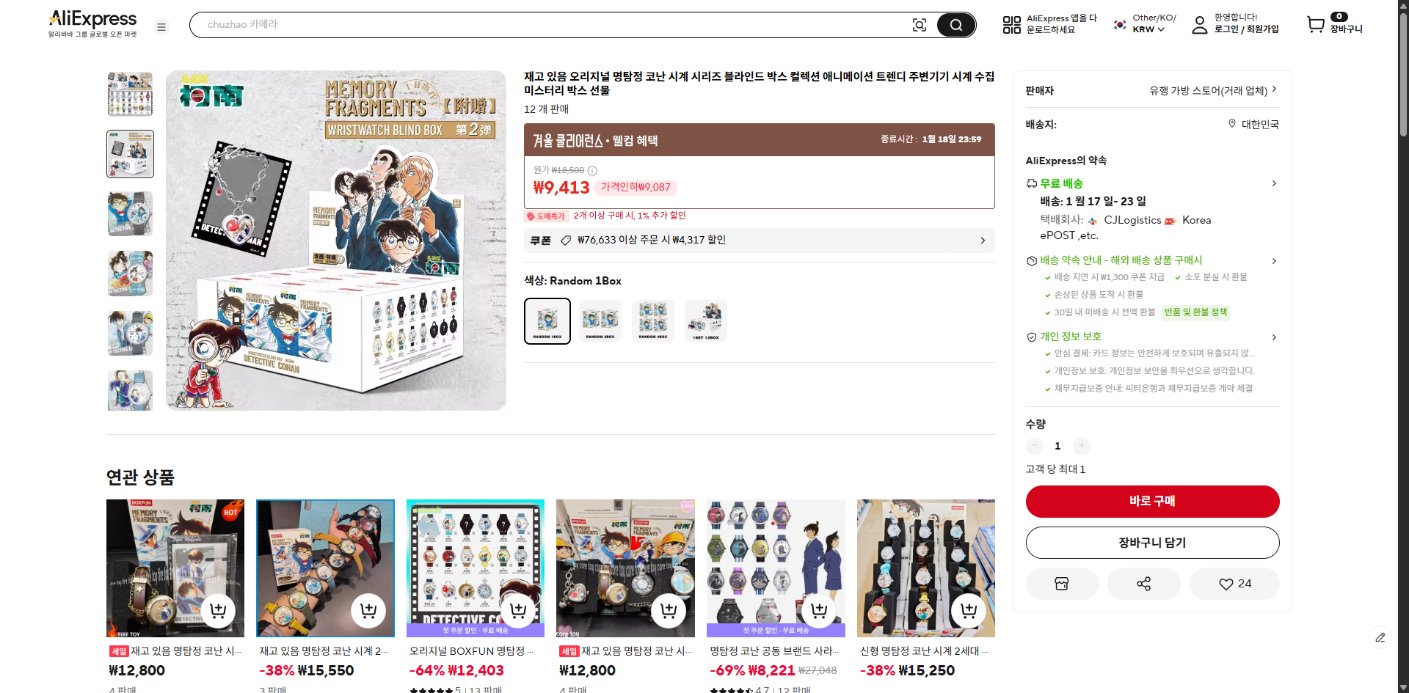Add ₩8,221 related product to cart
Viewport: 1409px width, 693px height.
[818, 610]
